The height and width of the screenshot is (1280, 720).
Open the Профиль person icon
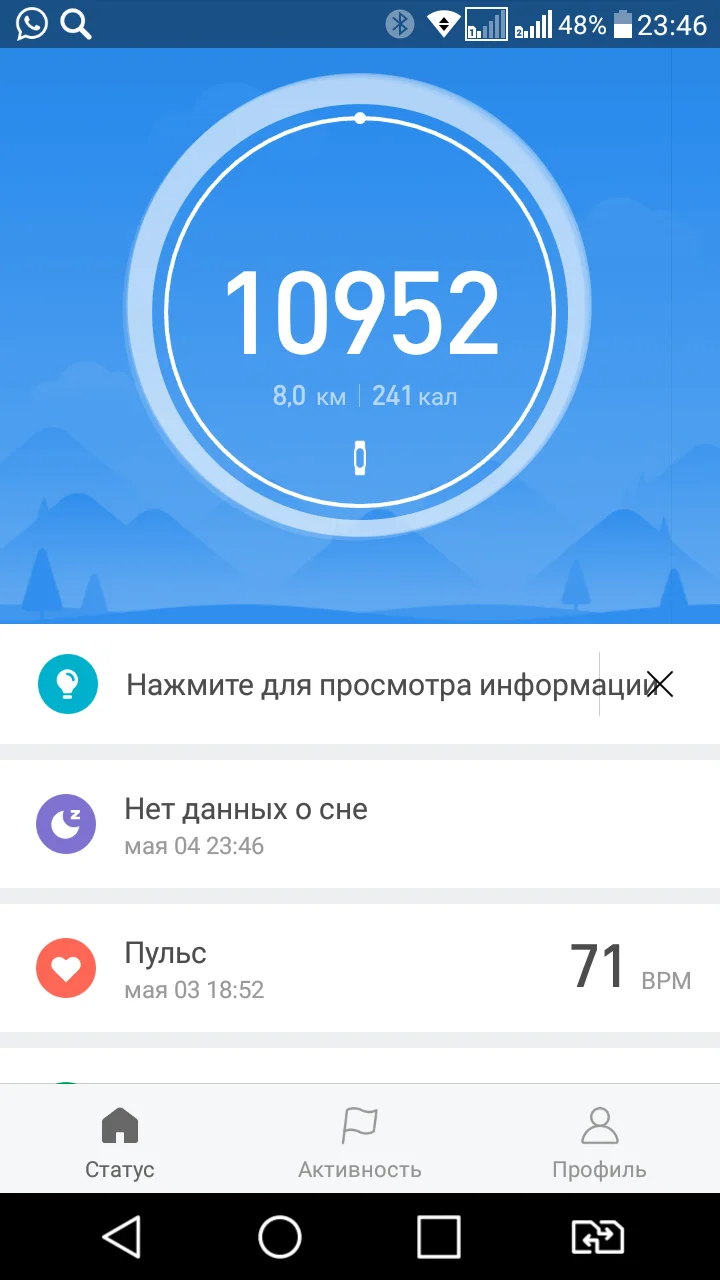(598, 1124)
